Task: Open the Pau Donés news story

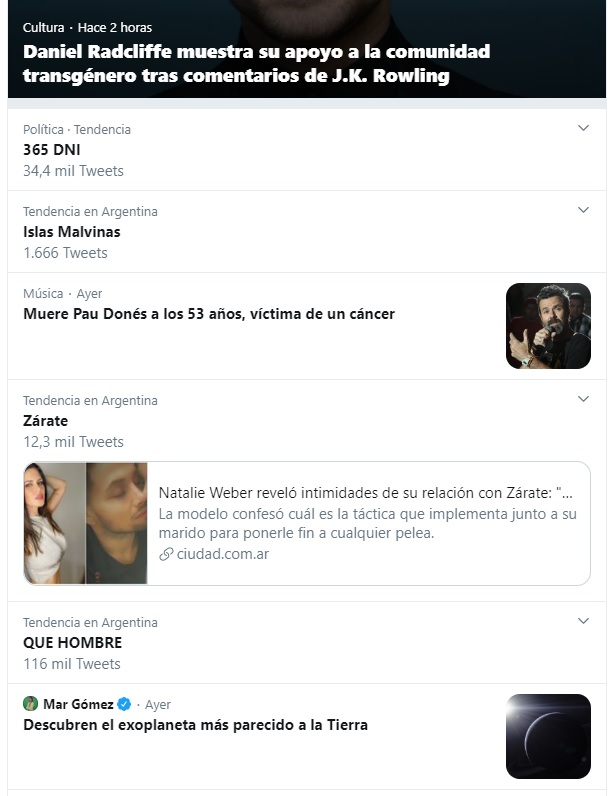Action: point(209,314)
